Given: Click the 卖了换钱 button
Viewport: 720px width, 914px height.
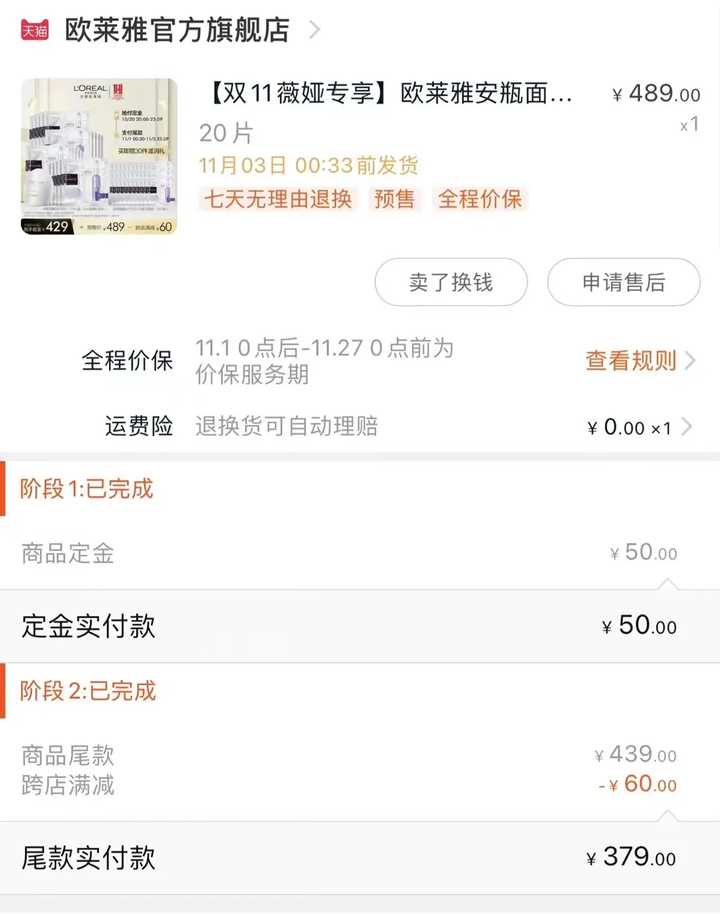Looking at the screenshot, I should (x=450, y=283).
